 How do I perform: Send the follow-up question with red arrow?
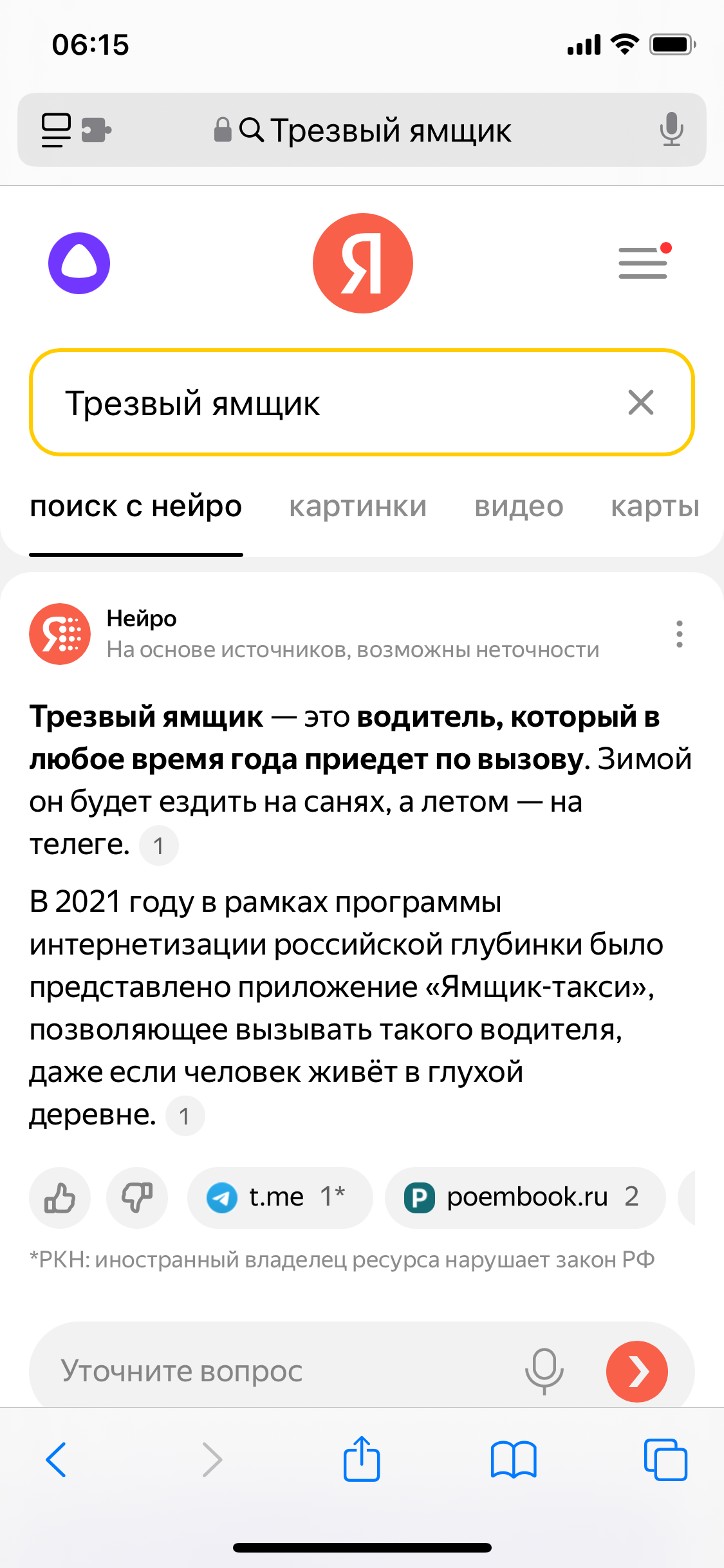coord(636,1371)
